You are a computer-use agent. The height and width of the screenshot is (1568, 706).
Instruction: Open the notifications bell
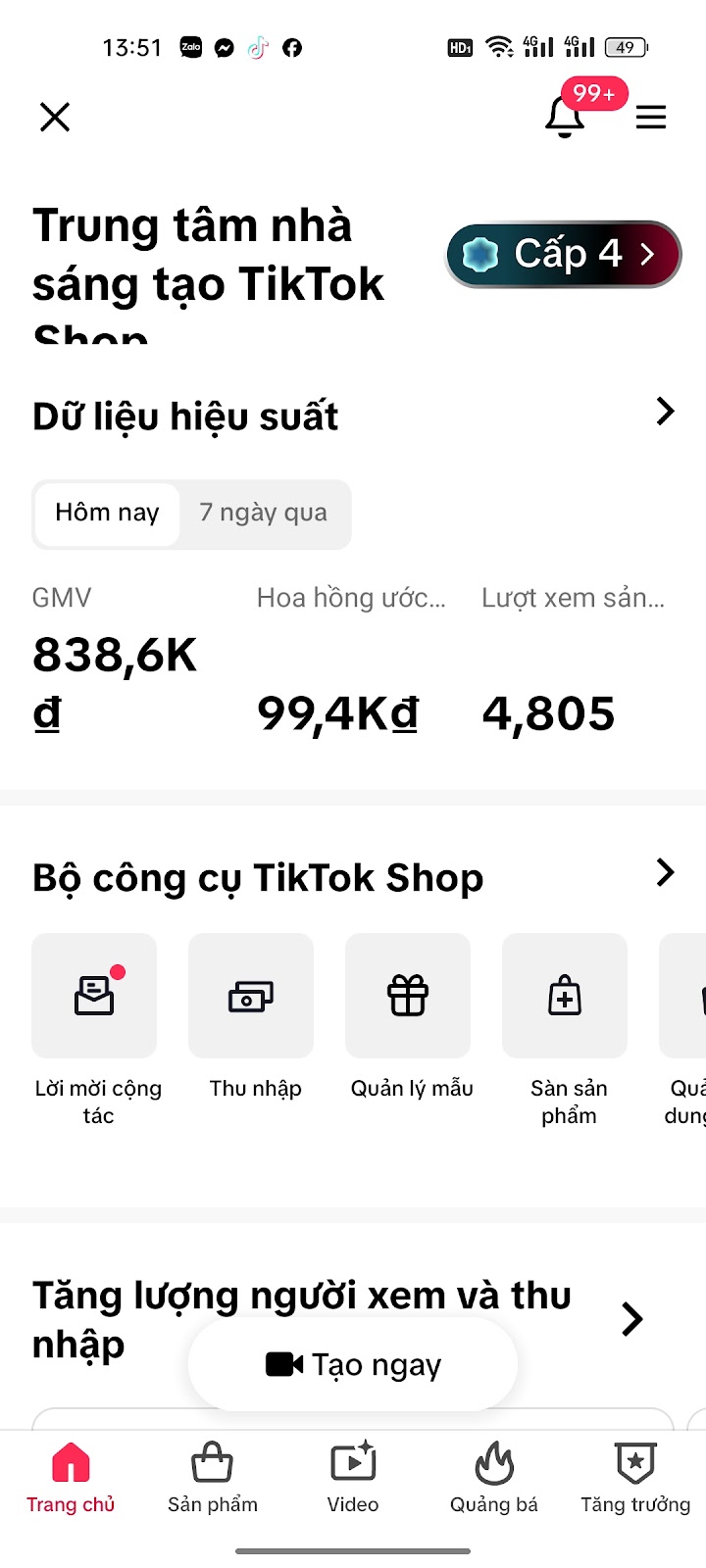click(565, 118)
